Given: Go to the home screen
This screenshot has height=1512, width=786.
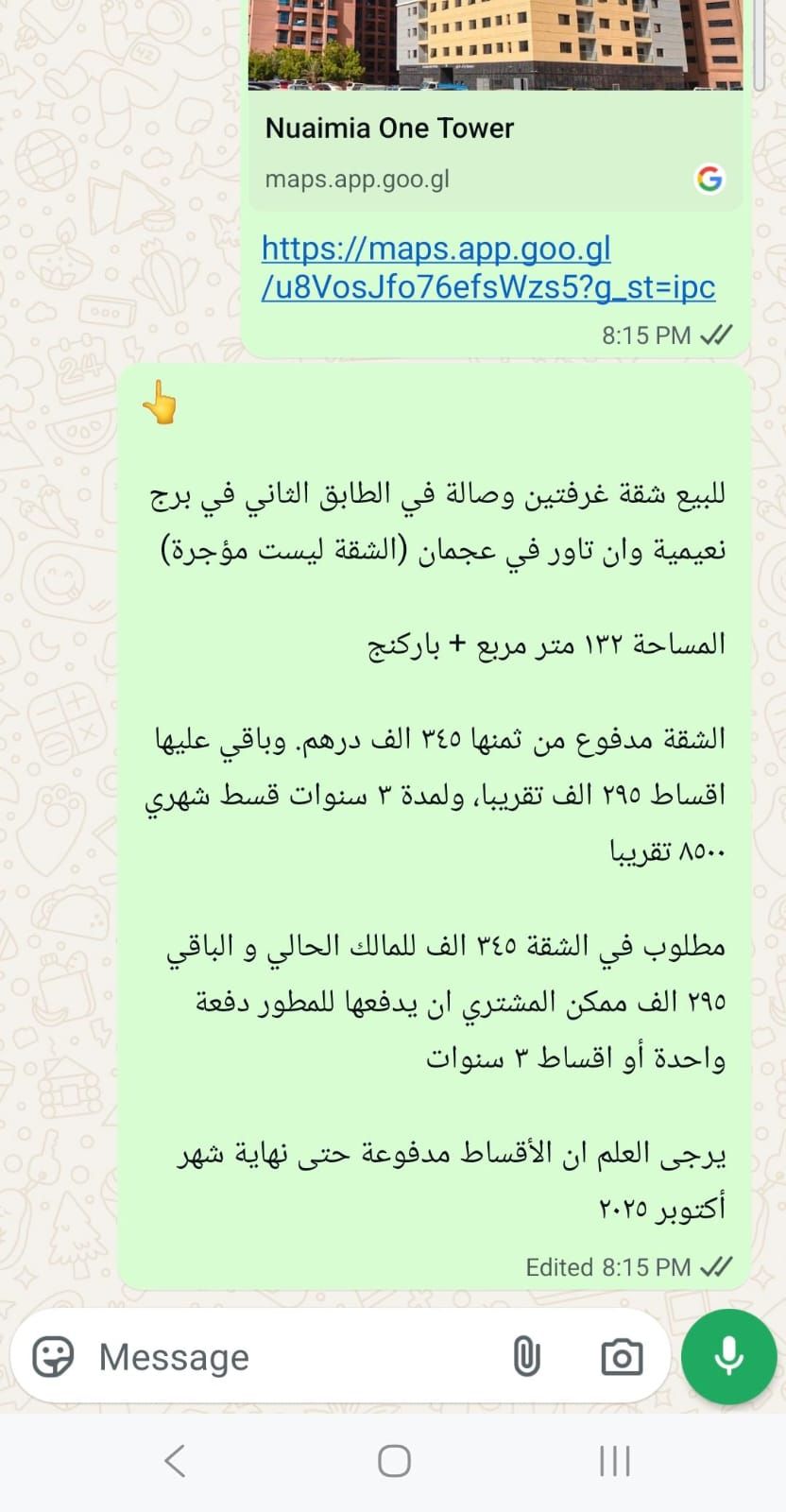Looking at the screenshot, I should coord(394,1461).
